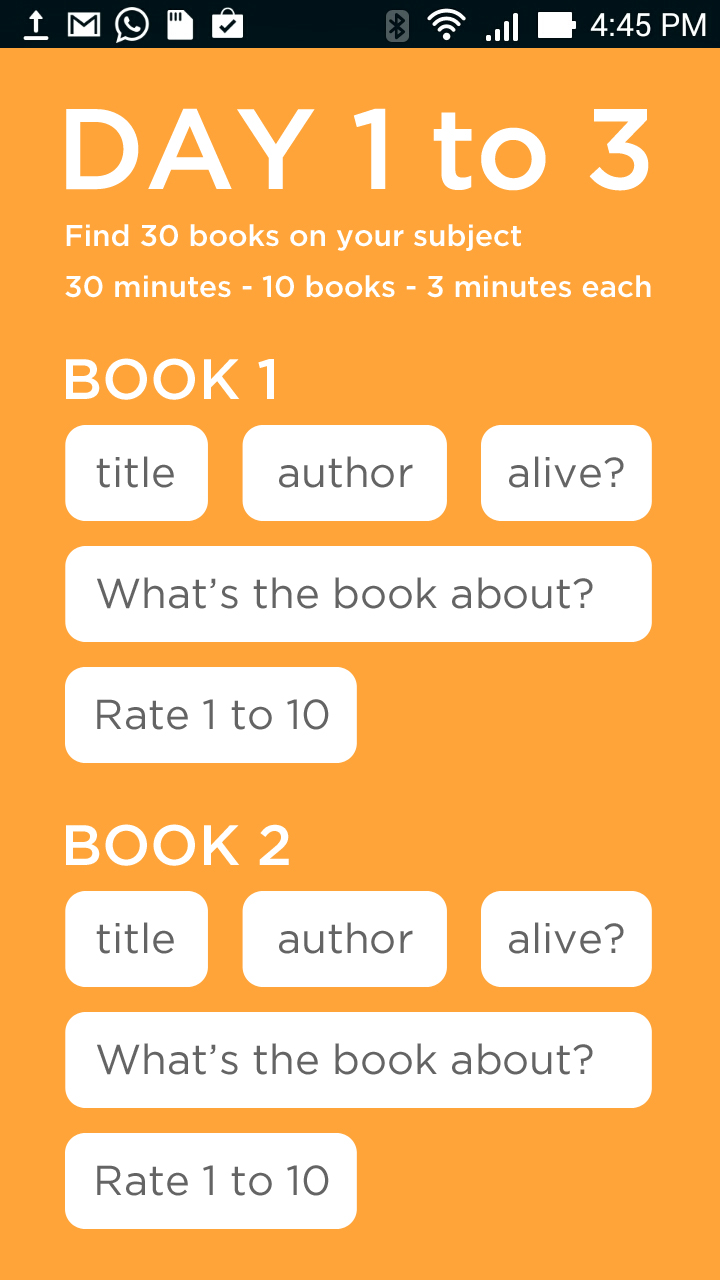Image resolution: width=720 pixels, height=1280 pixels.
Task: Tap Book 1's Rate 1 to 10 field
Action: [211, 715]
